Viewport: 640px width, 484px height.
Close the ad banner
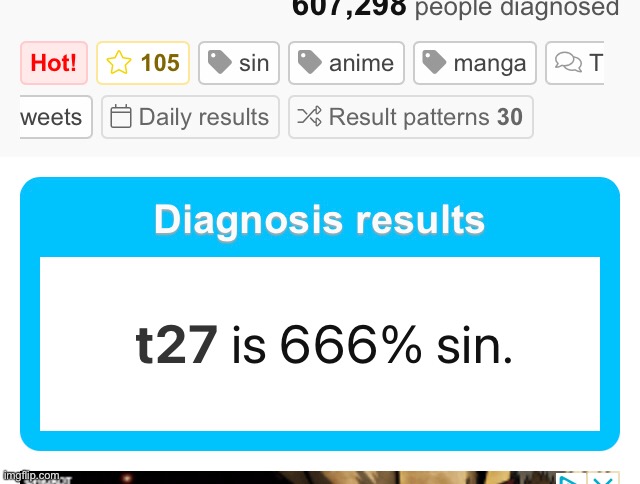coord(602,478)
